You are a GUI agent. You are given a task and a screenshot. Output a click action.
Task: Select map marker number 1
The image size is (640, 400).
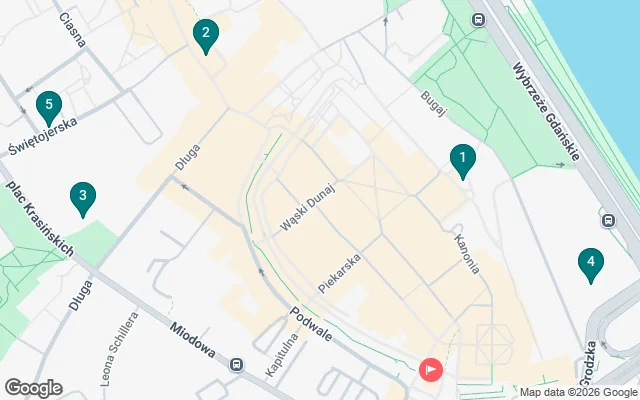coord(461,158)
